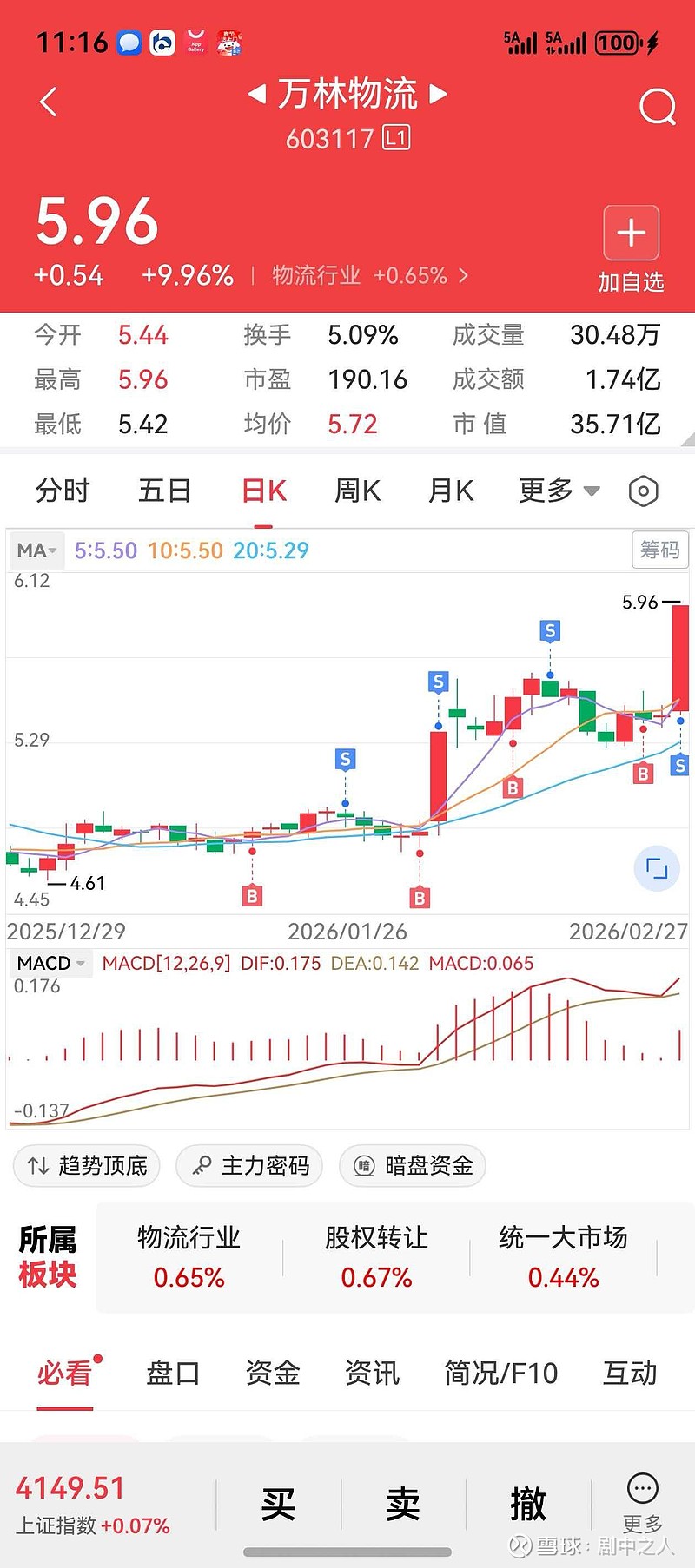Add 万林物流 to watchlist with 加自选 plus icon
The image size is (695, 1568).
click(x=631, y=233)
